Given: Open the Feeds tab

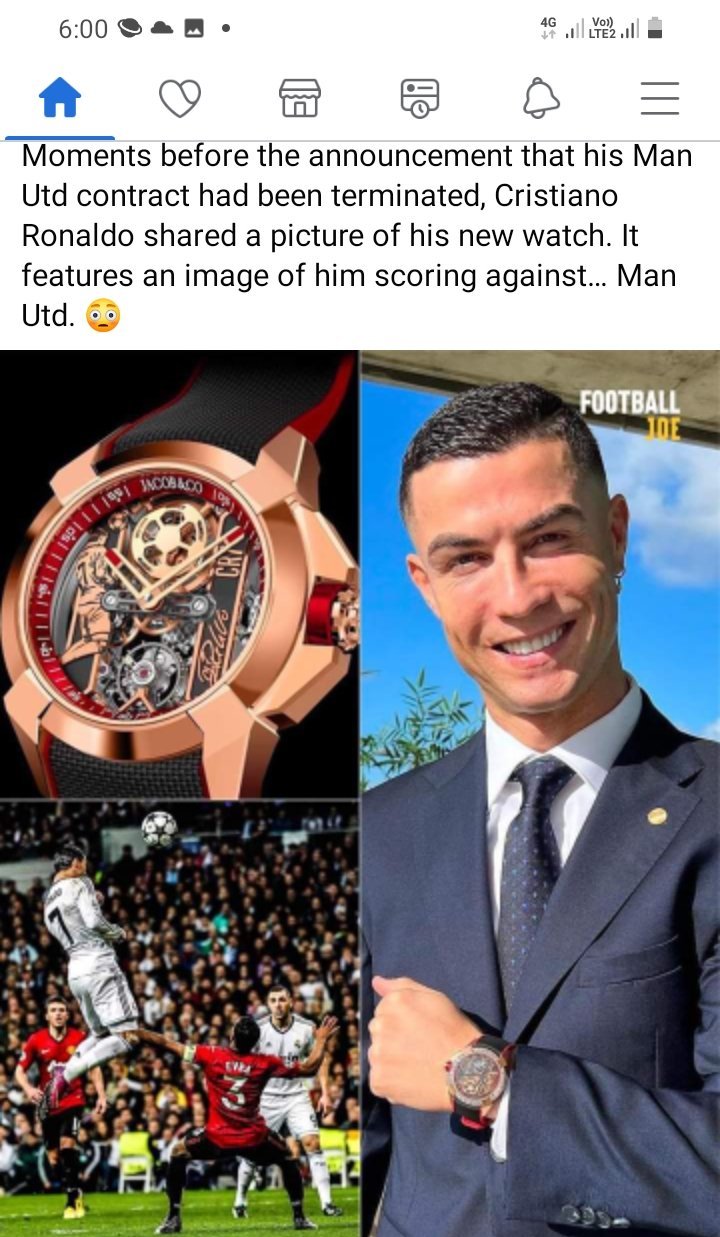Looking at the screenshot, I should click(420, 98).
